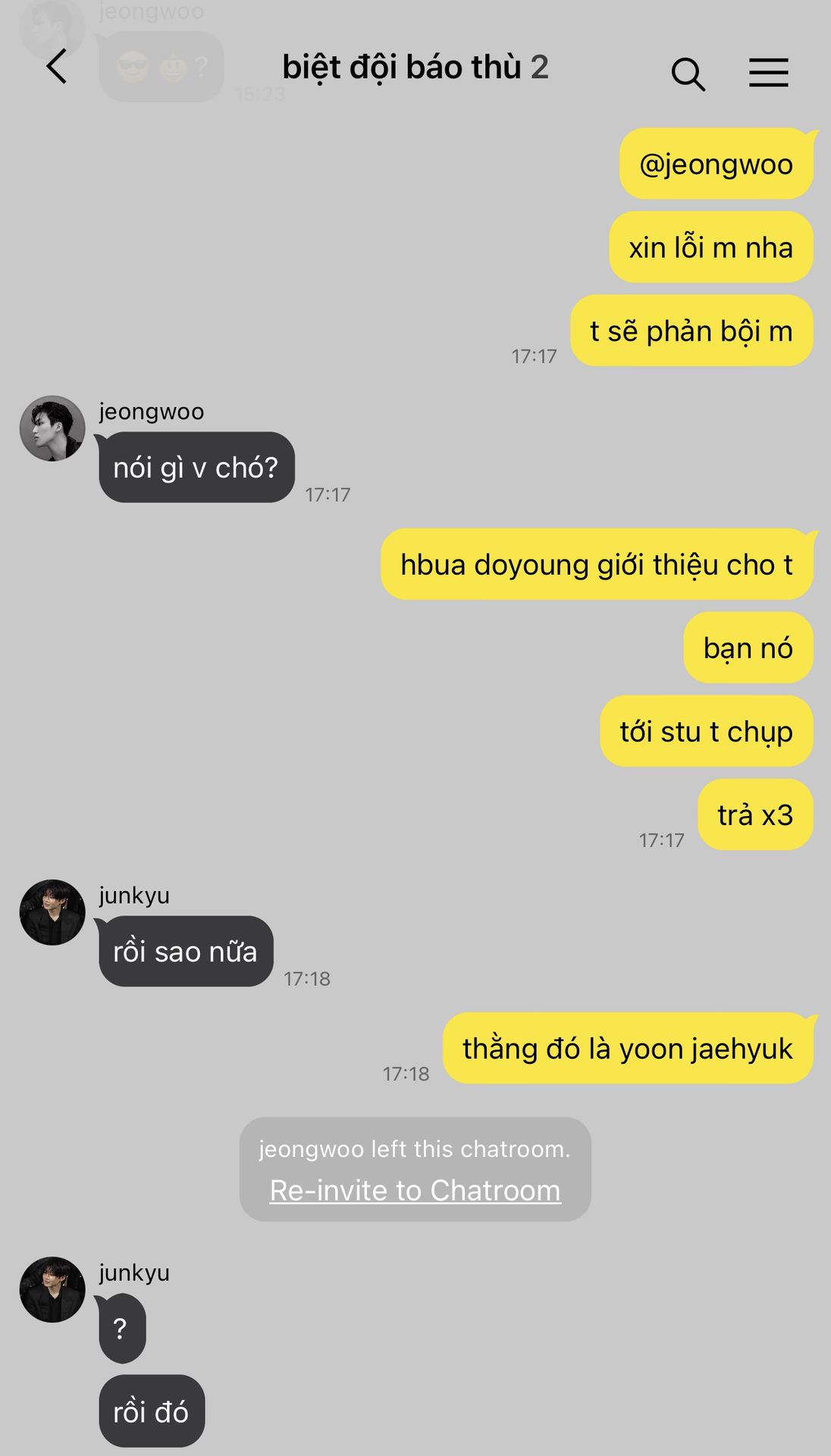View junkyu's avatar beside "rồi sao nữa"
The height and width of the screenshot is (1456, 831).
pos(52,912)
